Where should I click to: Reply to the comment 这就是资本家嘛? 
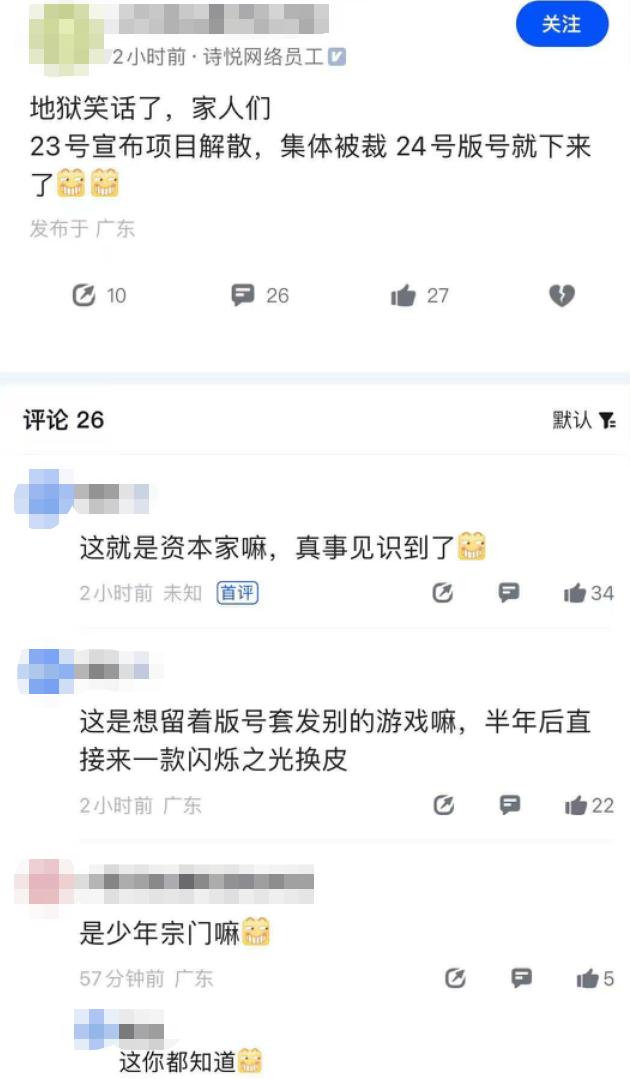point(509,592)
